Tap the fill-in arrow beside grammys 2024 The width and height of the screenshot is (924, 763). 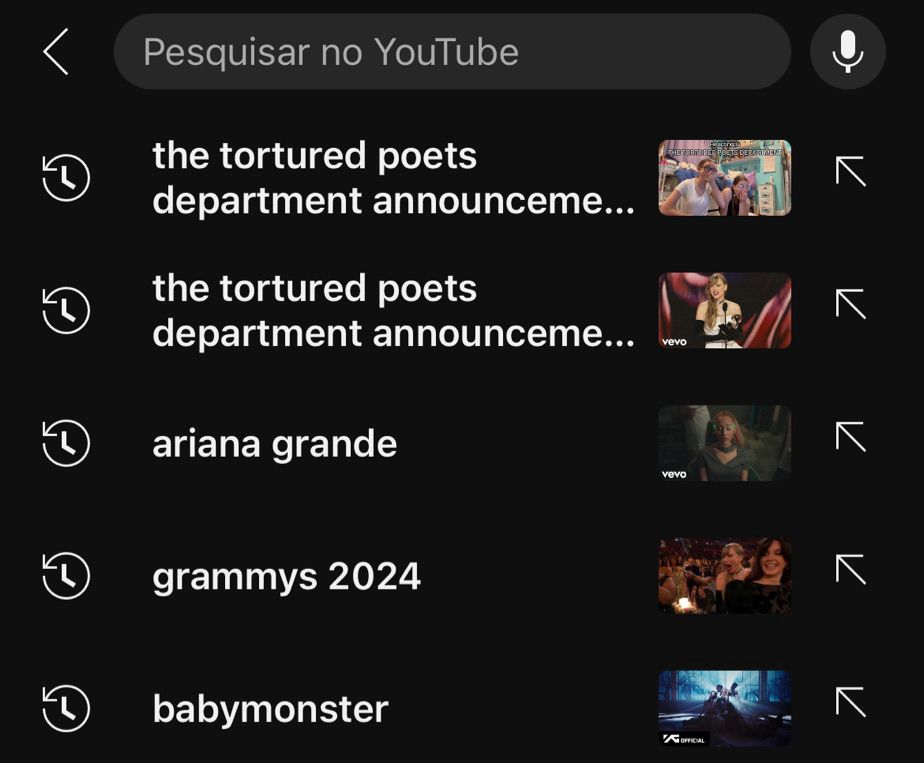850,570
